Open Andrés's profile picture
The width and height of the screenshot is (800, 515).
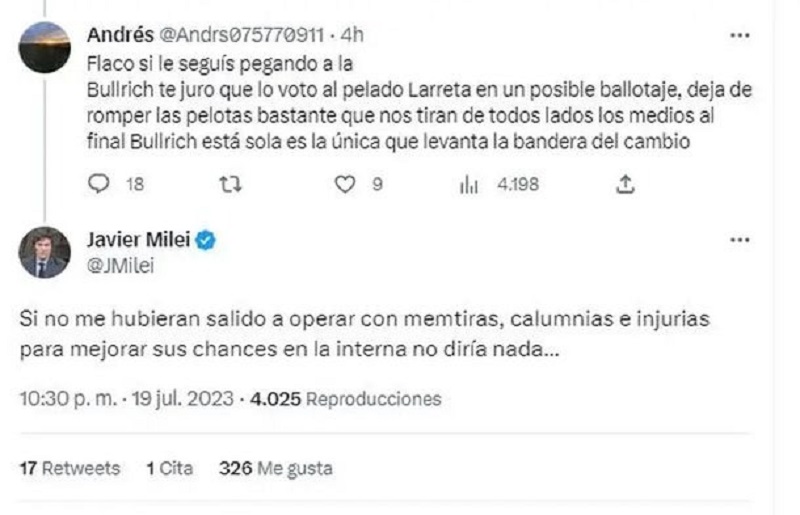pyautogui.click(x=45, y=47)
